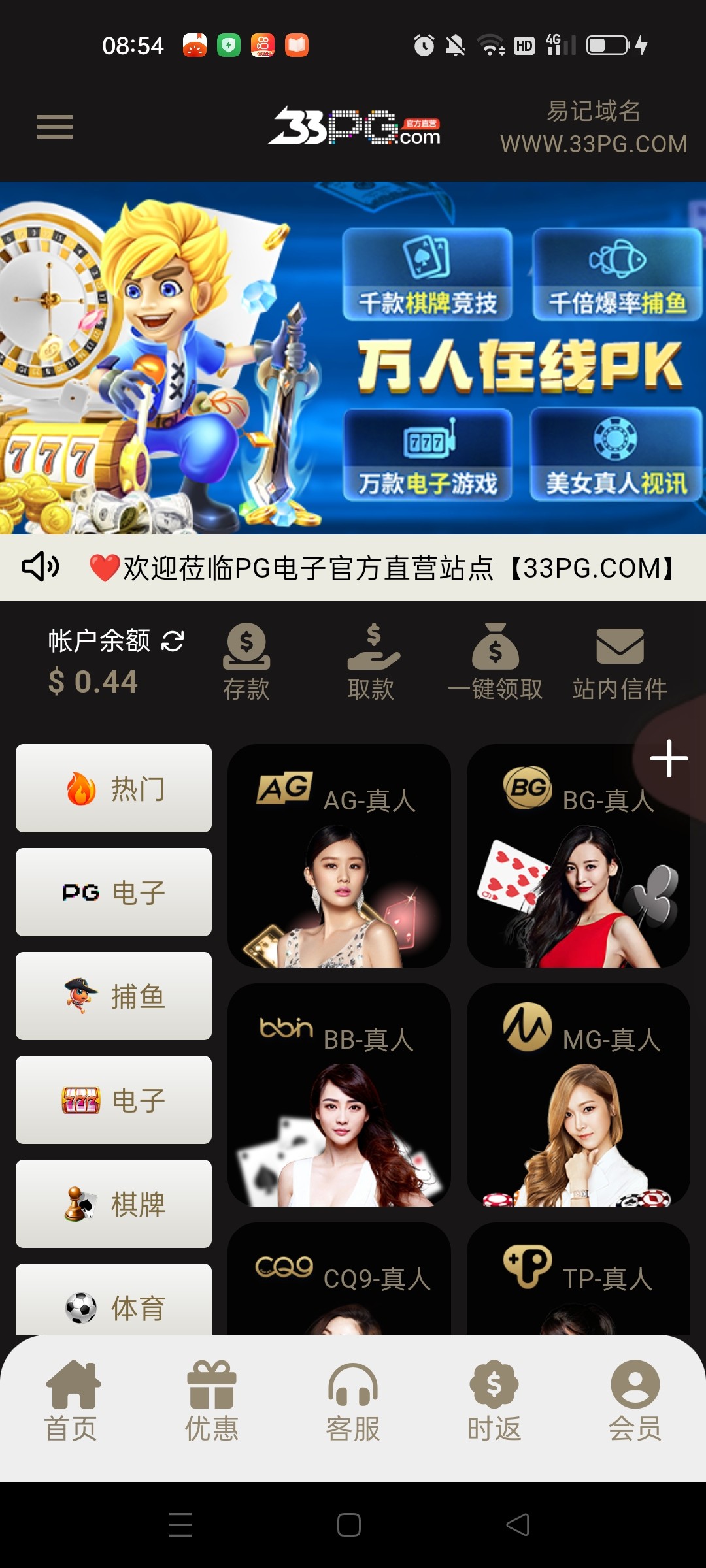Viewport: 706px width, 1568px height.
Task: Expand the 棋牌 category in sidebar
Action: click(112, 1204)
